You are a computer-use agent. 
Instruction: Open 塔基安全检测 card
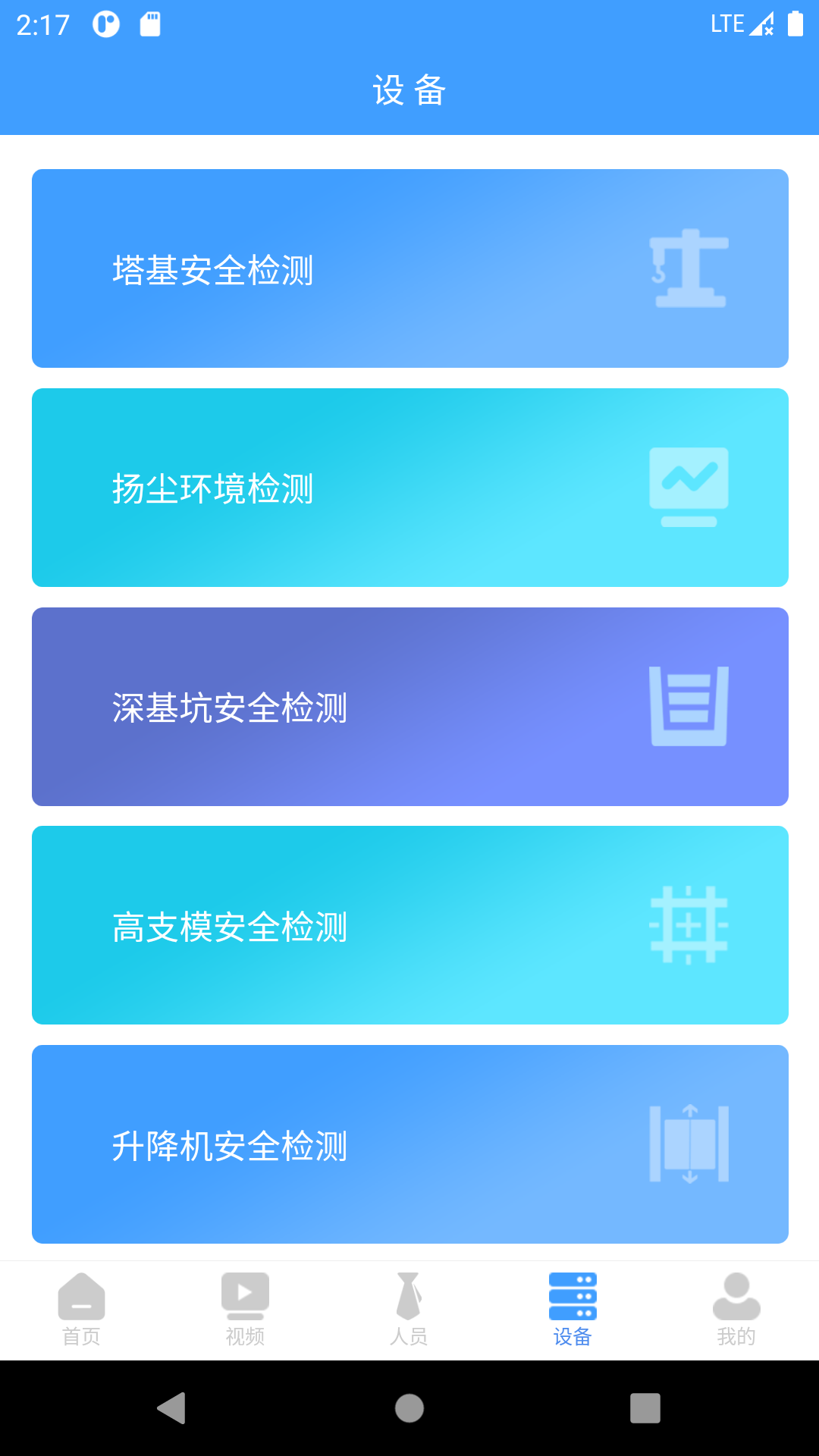tap(409, 268)
